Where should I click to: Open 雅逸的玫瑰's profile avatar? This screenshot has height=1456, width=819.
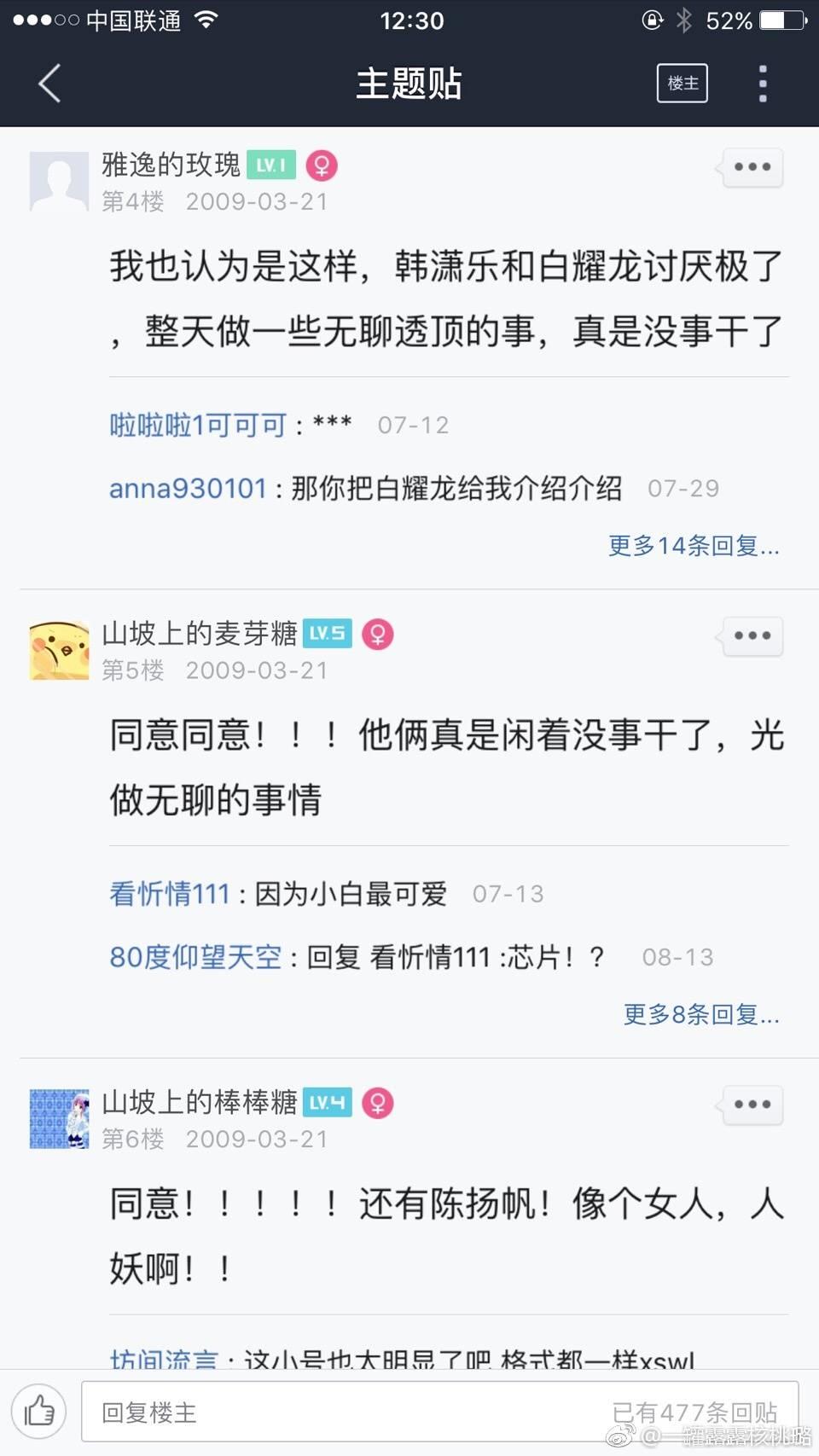click(x=59, y=181)
